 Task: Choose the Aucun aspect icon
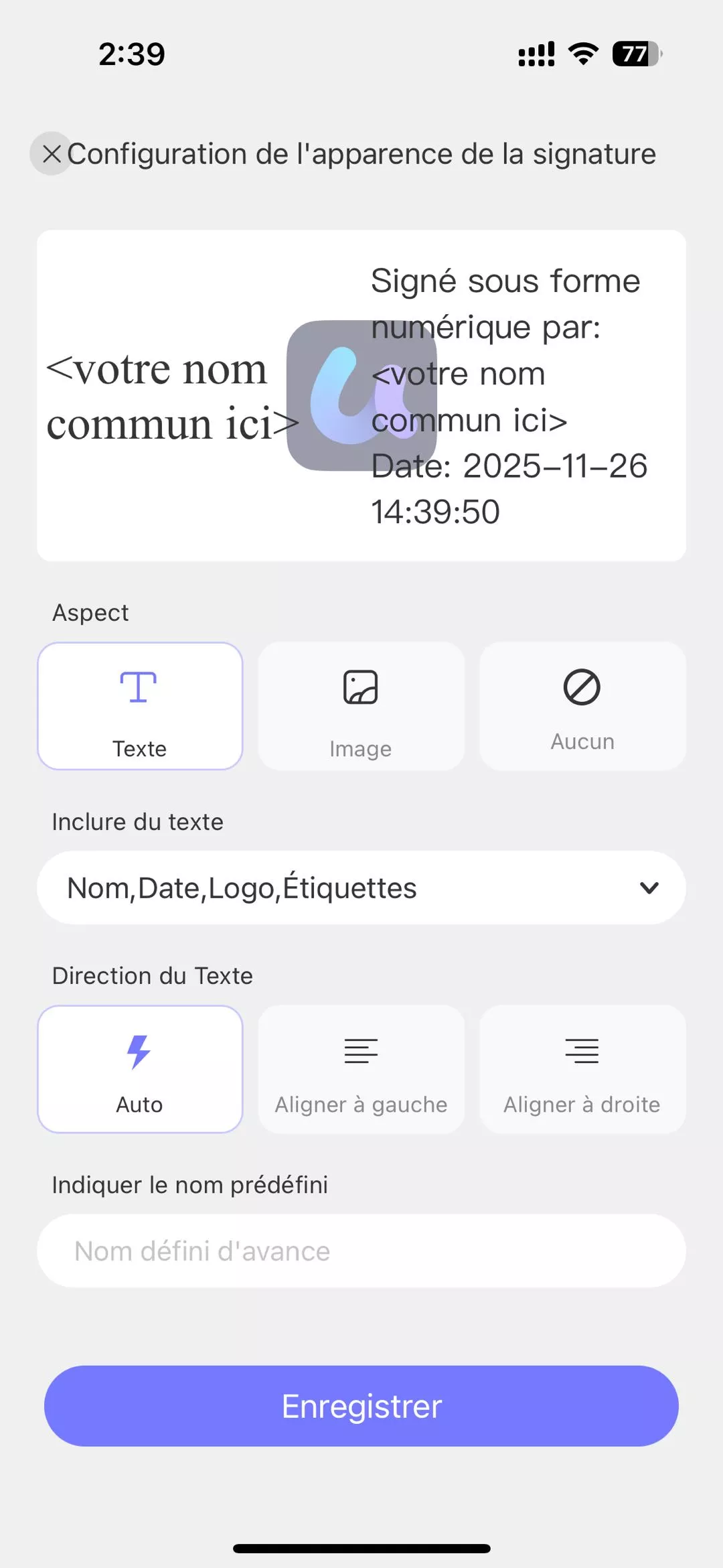click(x=582, y=686)
